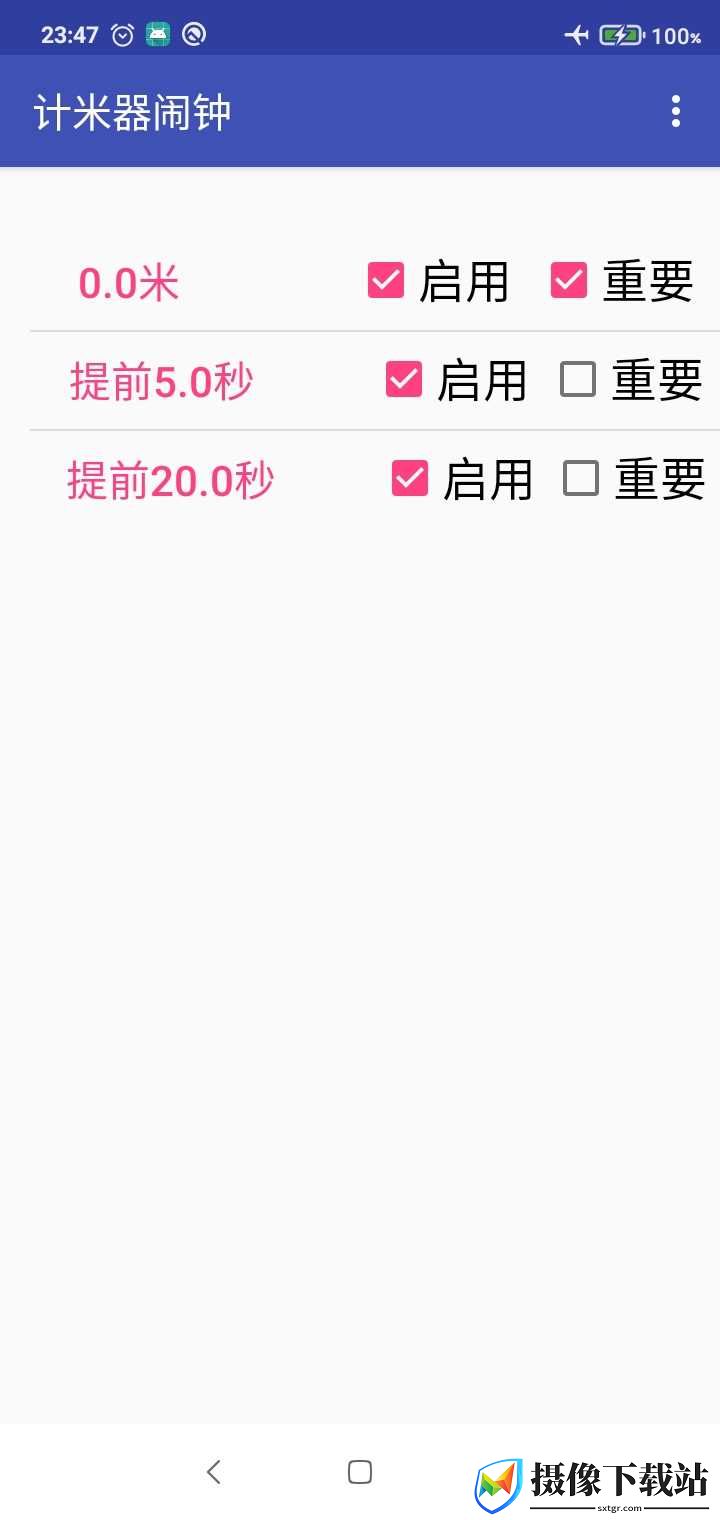
Task: Open the overflow menu in the app bar
Action: click(676, 111)
